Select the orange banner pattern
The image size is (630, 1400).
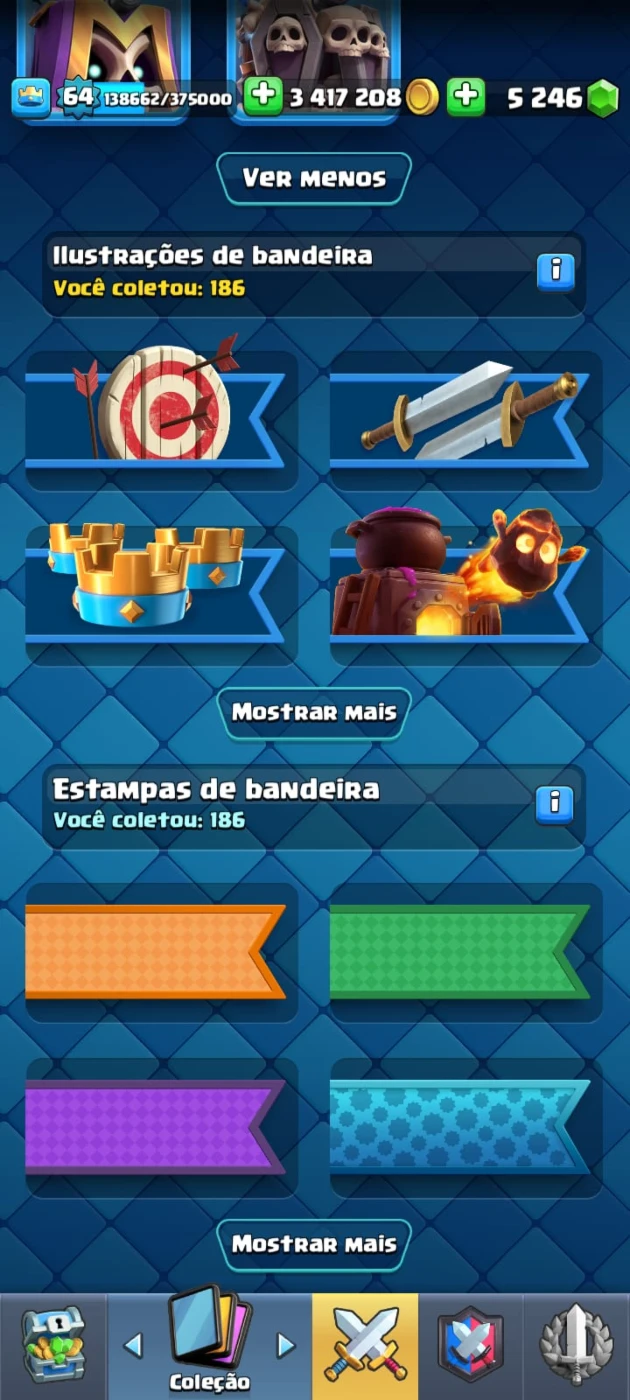pyautogui.click(x=161, y=952)
